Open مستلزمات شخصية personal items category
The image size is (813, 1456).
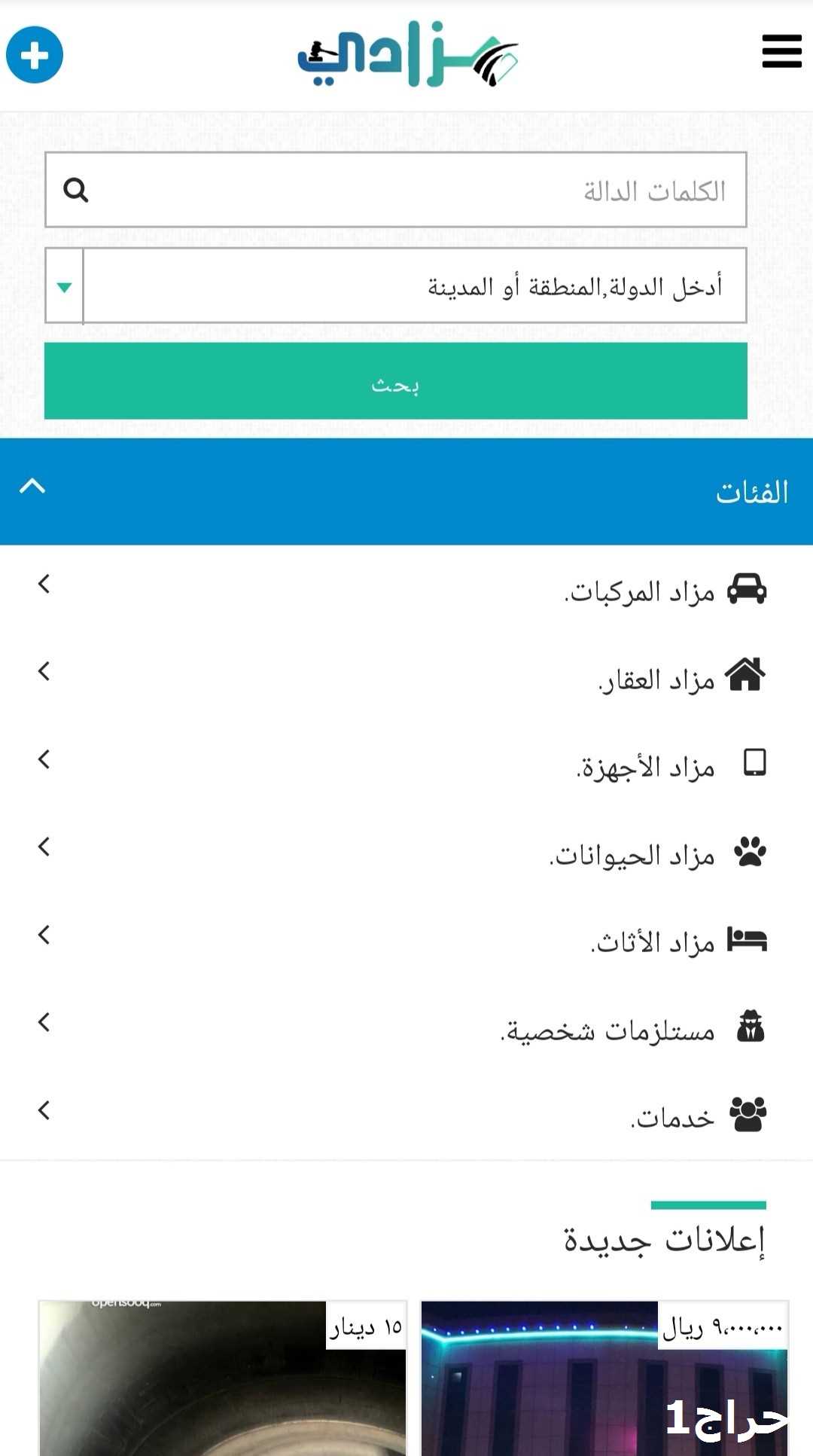(x=406, y=1027)
